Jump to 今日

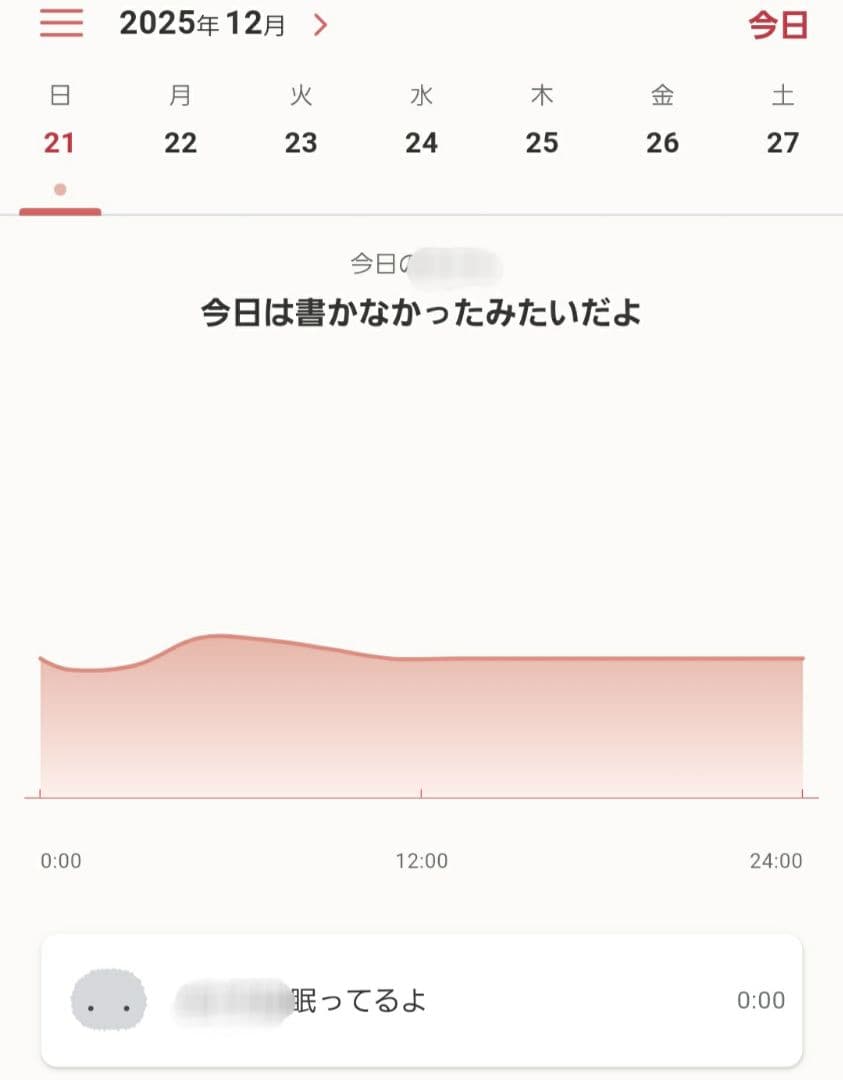point(777,26)
